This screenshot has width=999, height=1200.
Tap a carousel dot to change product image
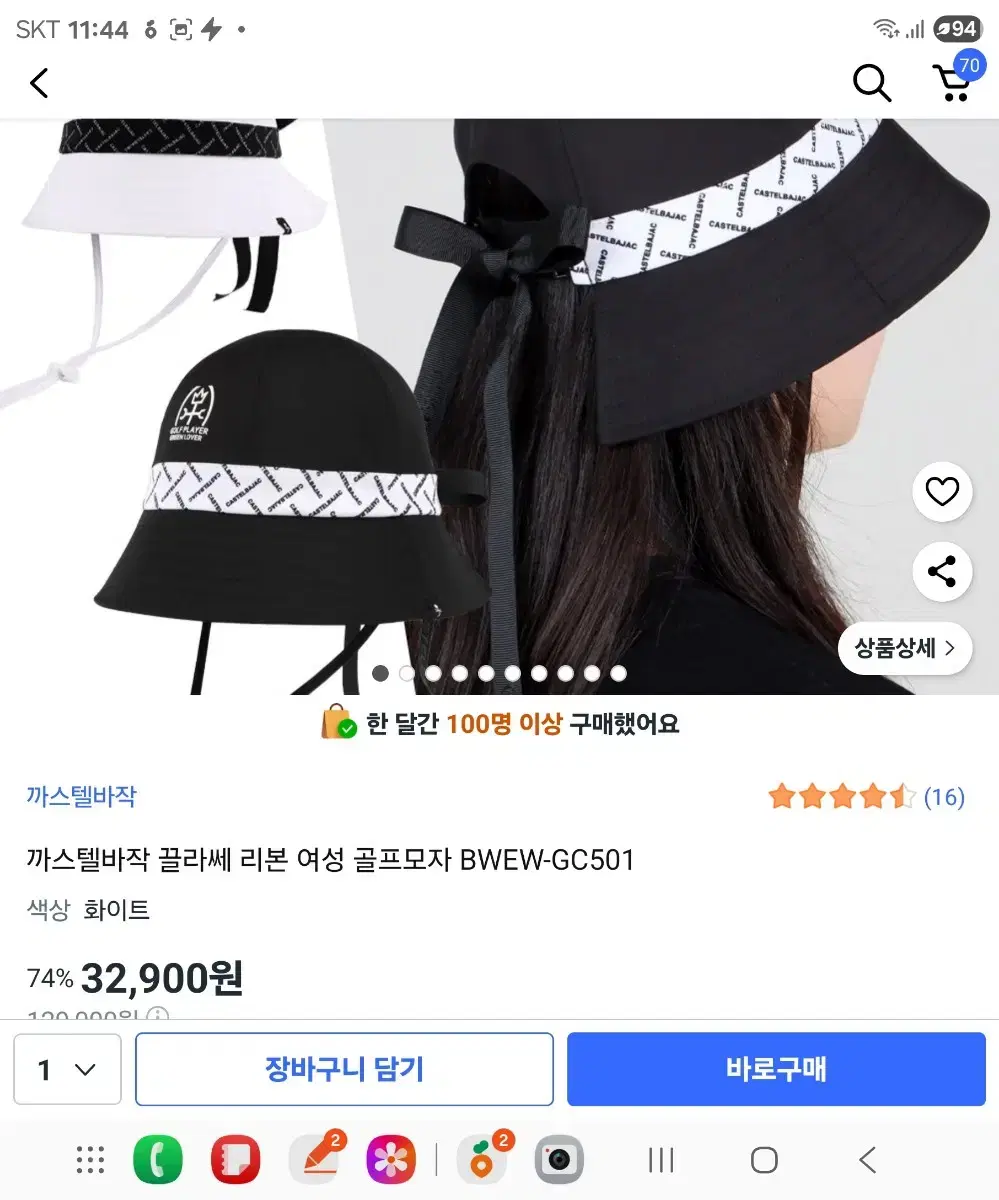click(434, 673)
